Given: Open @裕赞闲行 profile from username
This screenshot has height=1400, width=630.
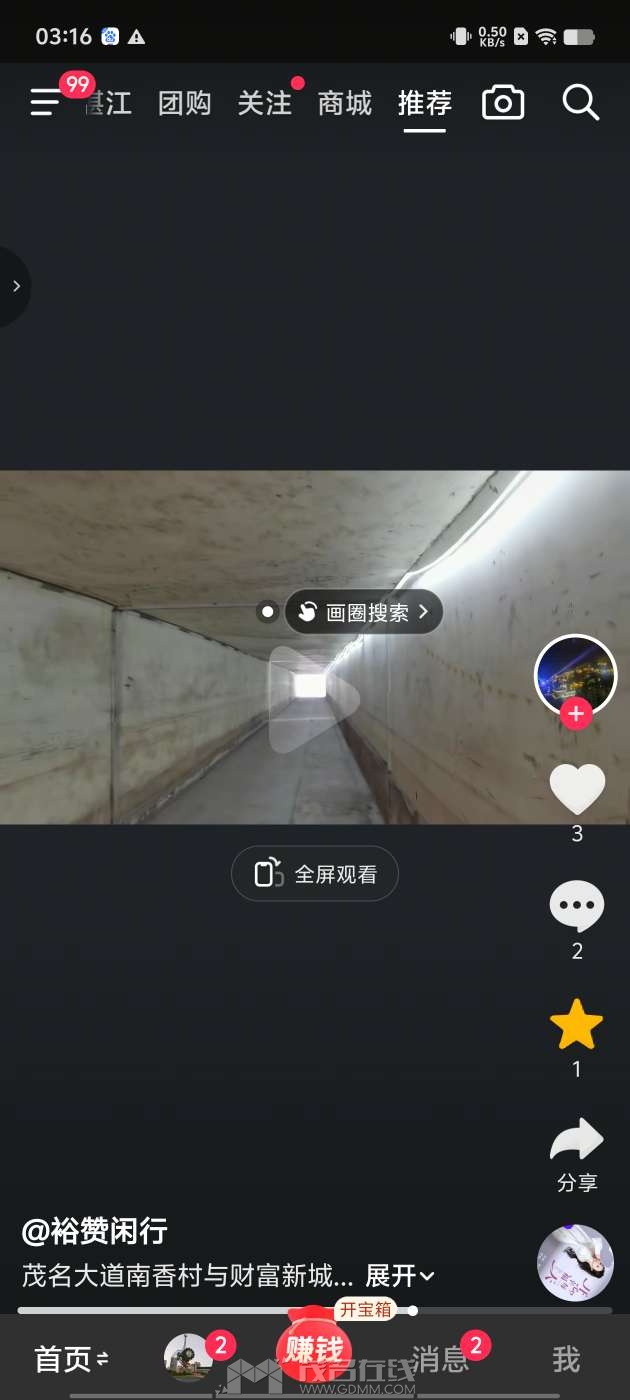Looking at the screenshot, I should [95, 1231].
